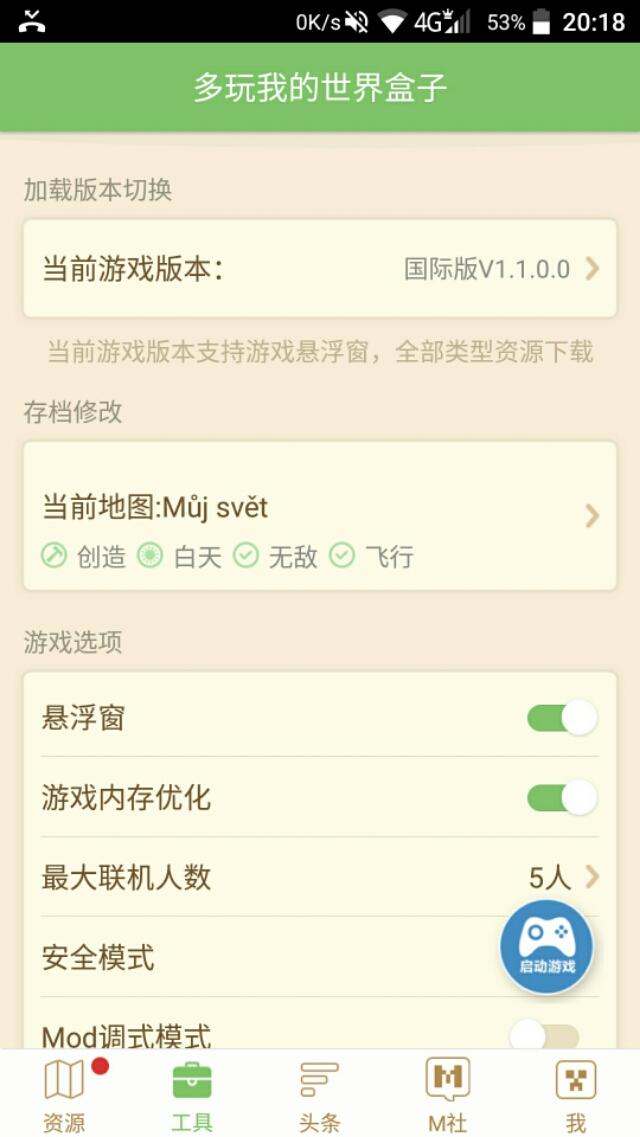The height and width of the screenshot is (1137, 640).
Task: Disable 游戏内存优化 memory optimization switch
Action: coord(562,798)
